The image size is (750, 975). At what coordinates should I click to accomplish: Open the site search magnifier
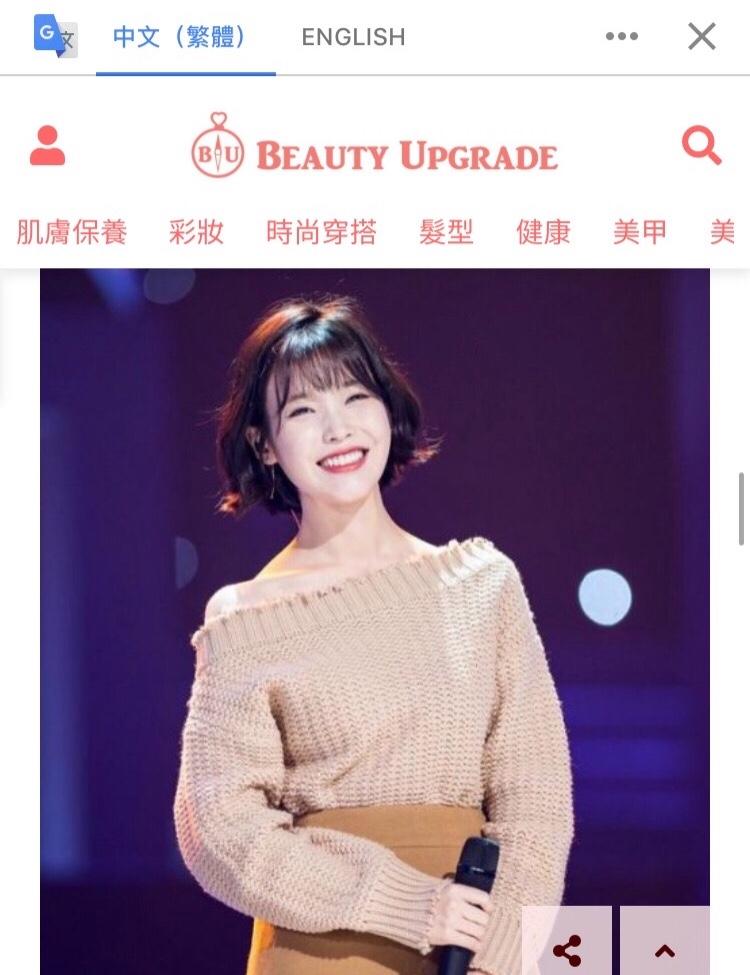[x=701, y=146]
